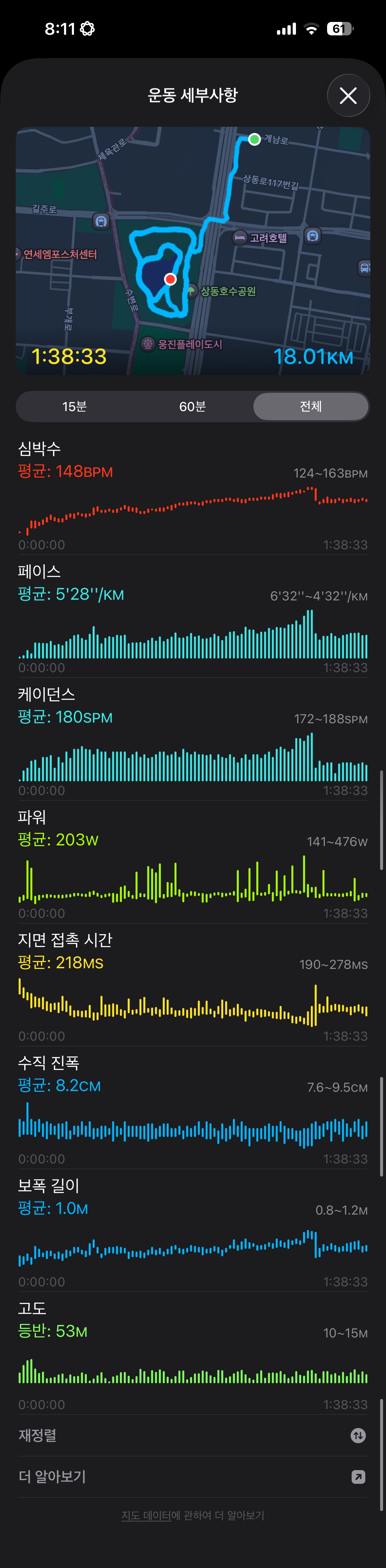This screenshot has height=1568, width=386.
Task: Open the route map
Action: tap(193, 250)
